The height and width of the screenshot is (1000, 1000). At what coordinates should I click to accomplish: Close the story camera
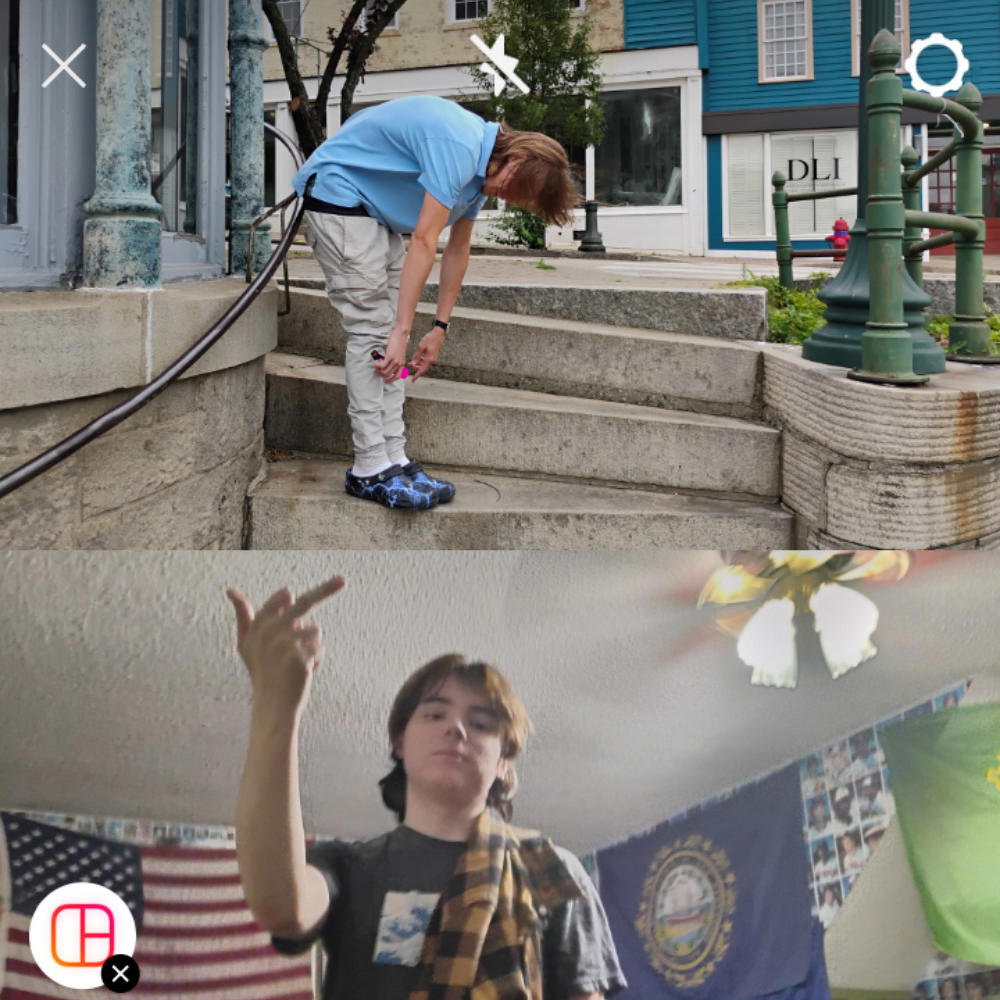click(x=63, y=65)
